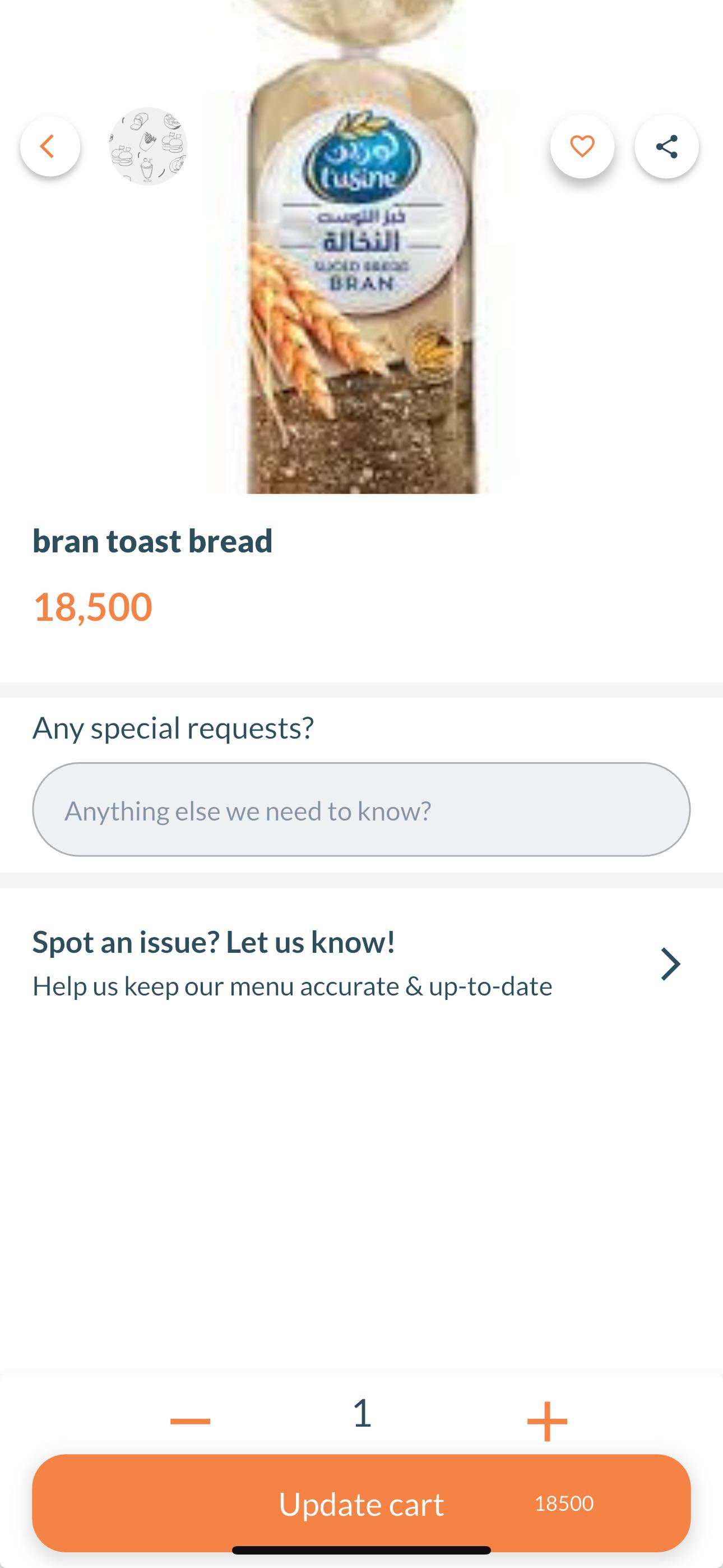723x1568 pixels.
Task: Decrease quantity with the minus button
Action: [x=191, y=1421]
